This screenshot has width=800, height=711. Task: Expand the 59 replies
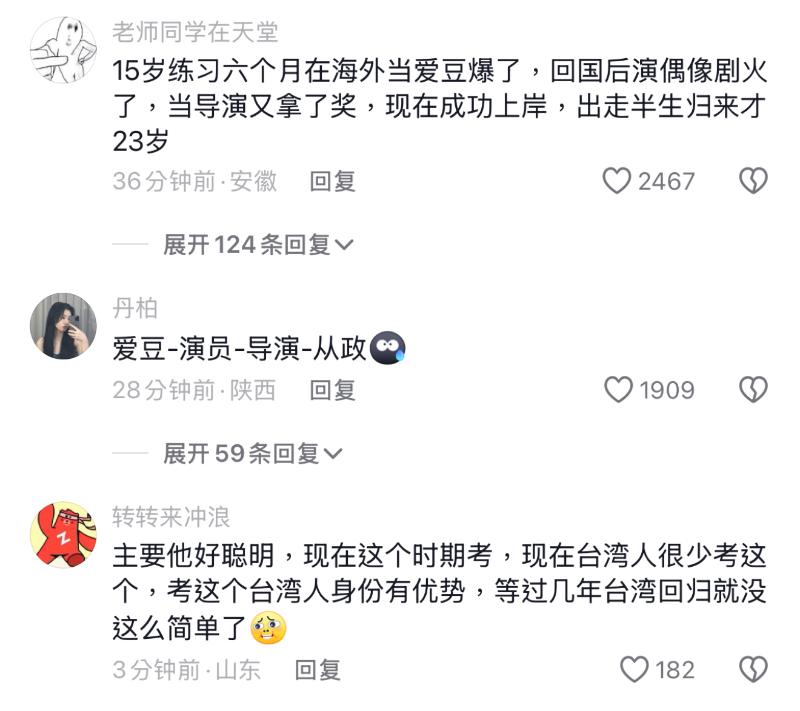(252, 453)
